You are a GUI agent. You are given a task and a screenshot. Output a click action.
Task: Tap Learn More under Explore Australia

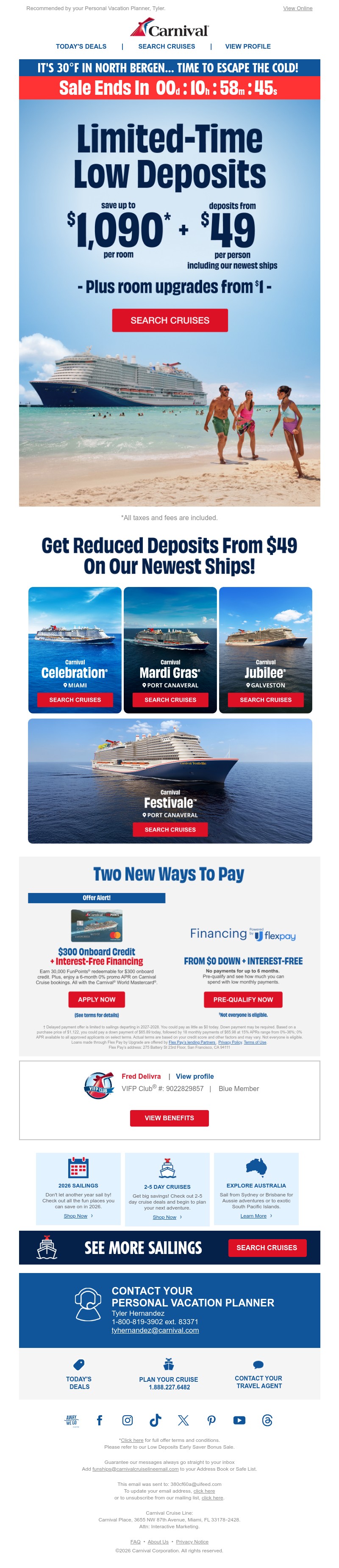[x=253, y=1215]
